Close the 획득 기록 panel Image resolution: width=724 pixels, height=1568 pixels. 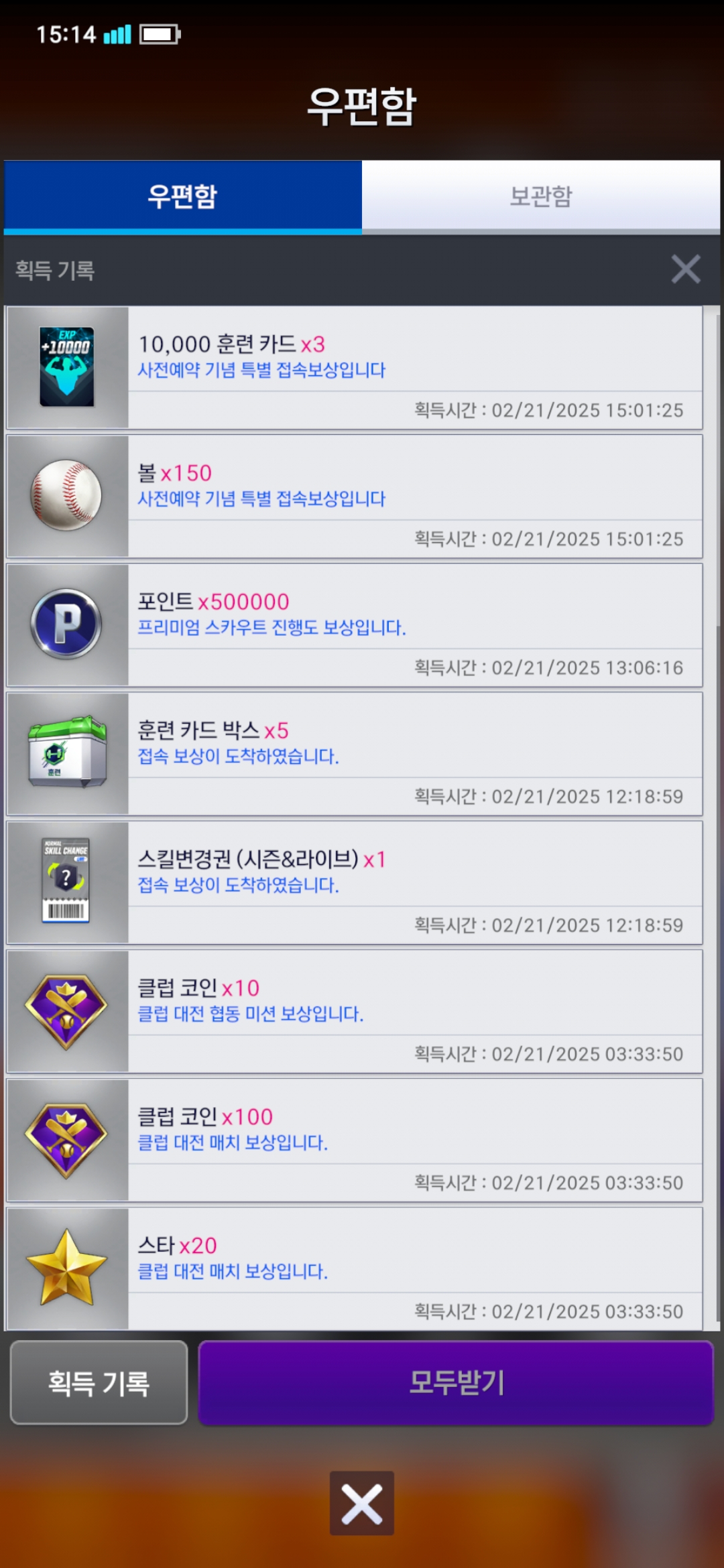pos(685,269)
